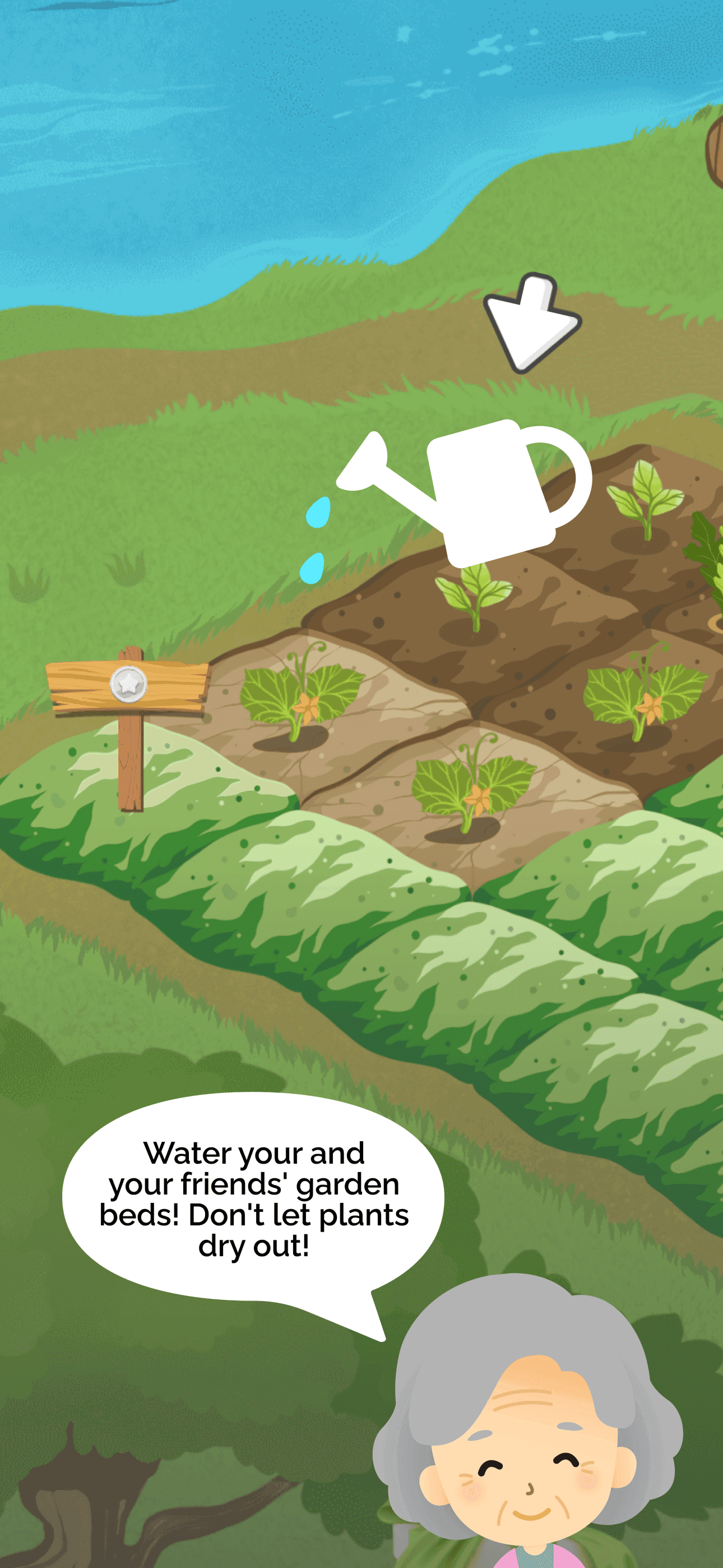Tap grandma's speech bubble to continue
This screenshot has height=1568, width=723.
[x=253, y=1200]
